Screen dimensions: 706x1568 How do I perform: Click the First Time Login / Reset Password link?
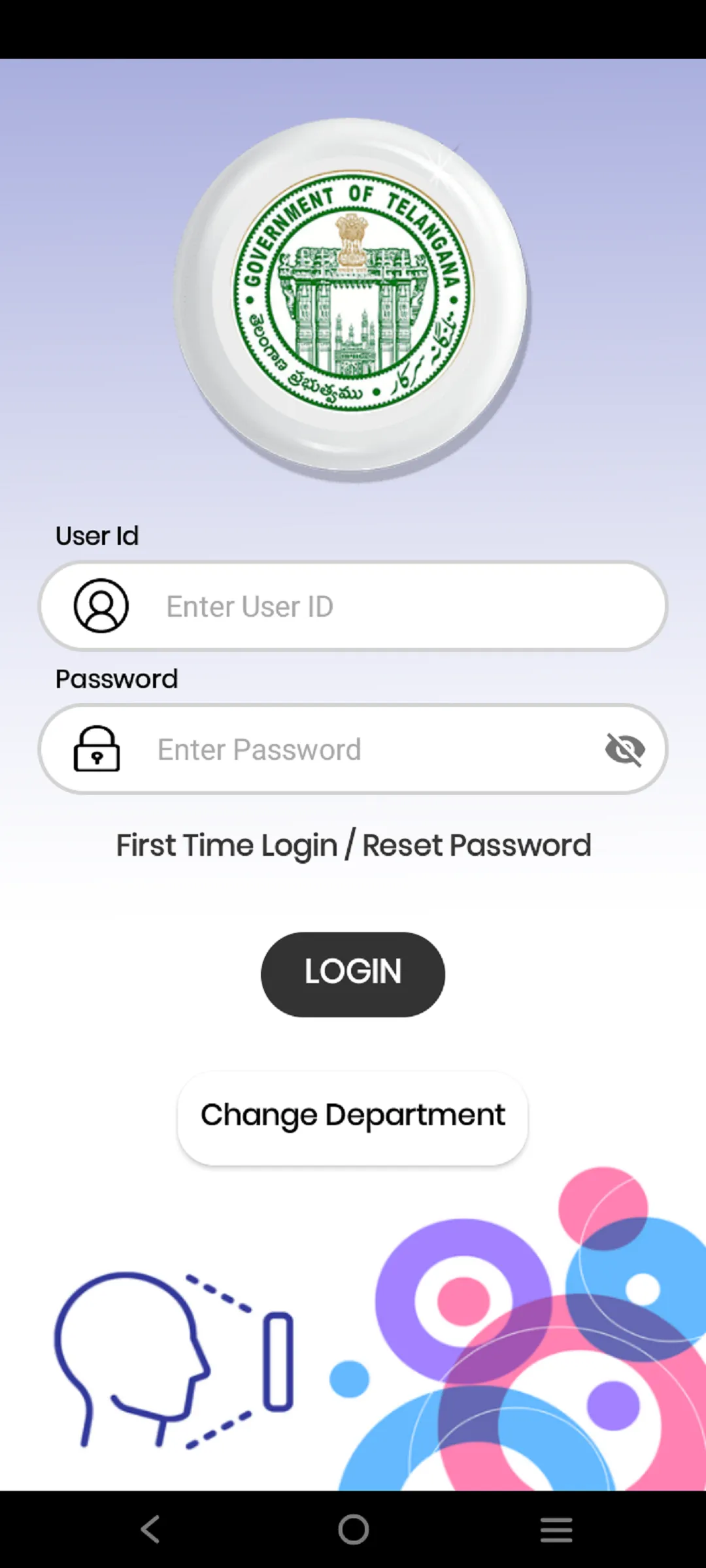pyautogui.click(x=352, y=845)
